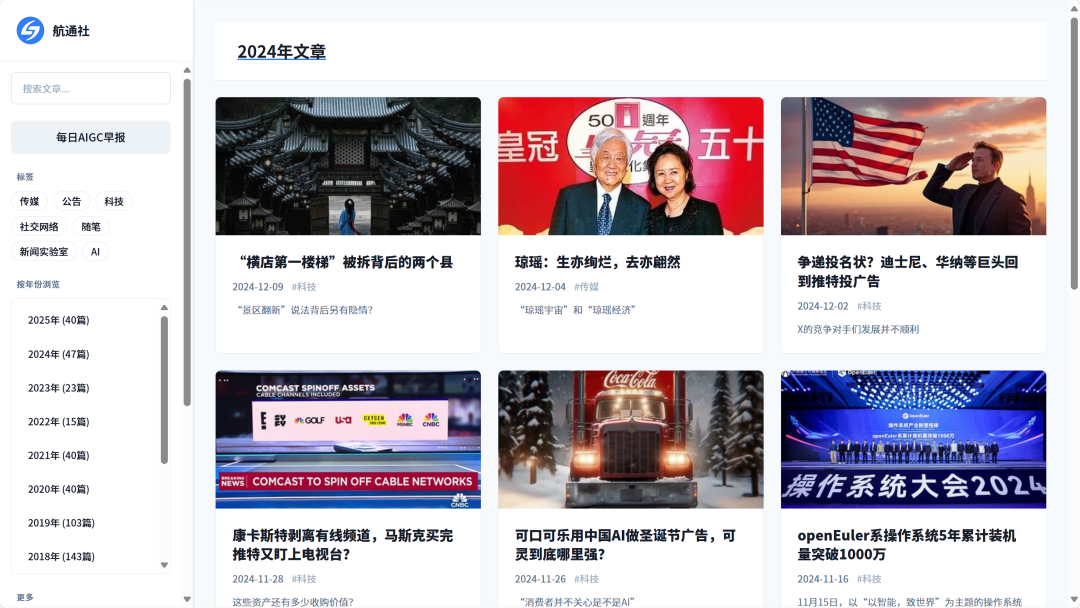Tap the 搜索文章 search field

(90, 88)
